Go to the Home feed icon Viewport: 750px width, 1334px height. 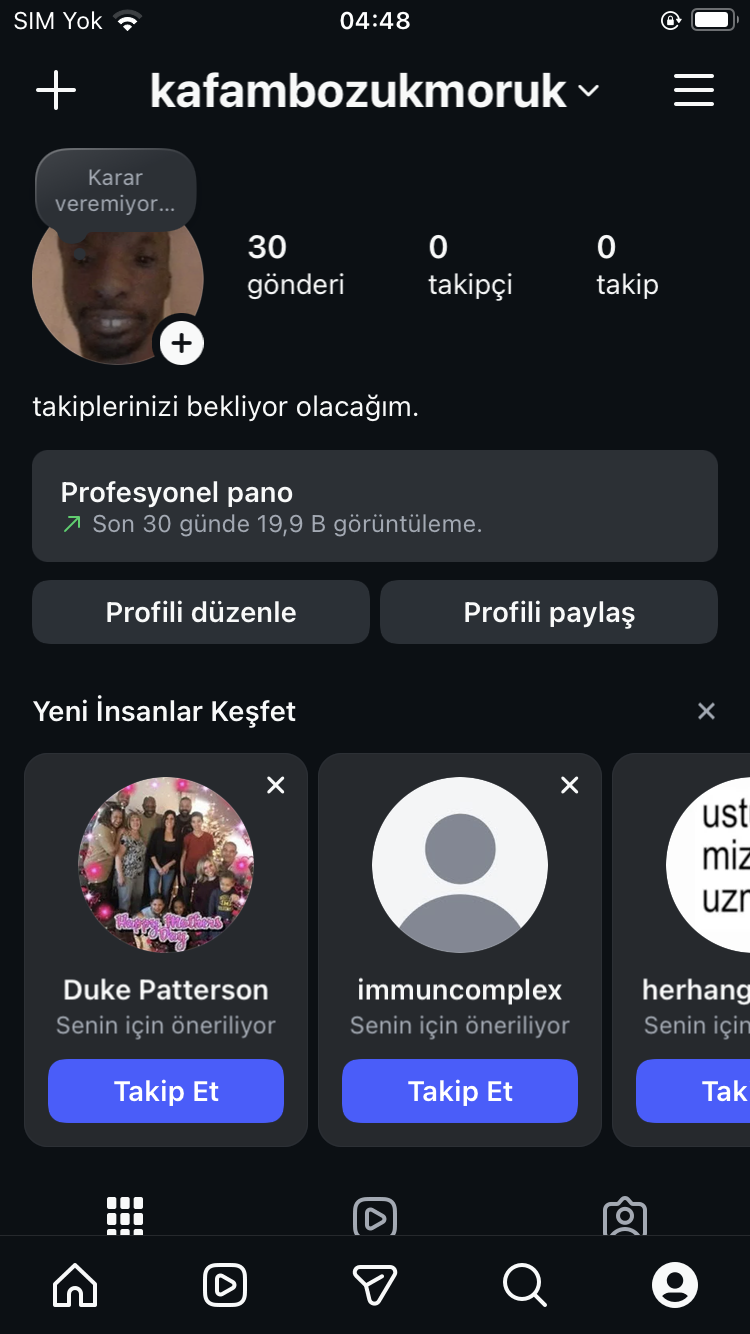(x=75, y=1285)
